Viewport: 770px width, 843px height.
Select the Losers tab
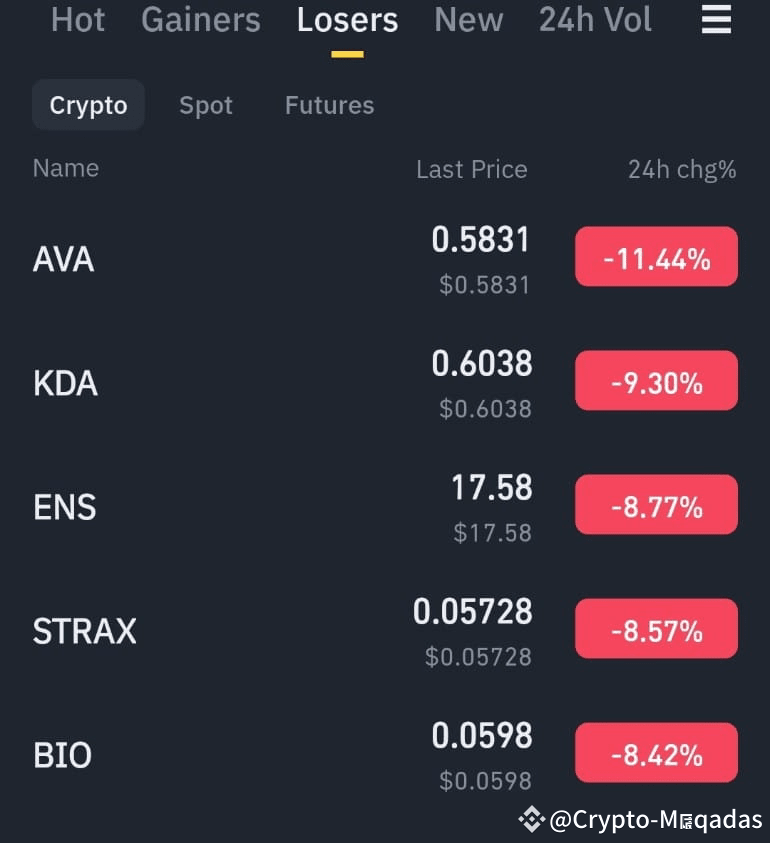coord(347,20)
